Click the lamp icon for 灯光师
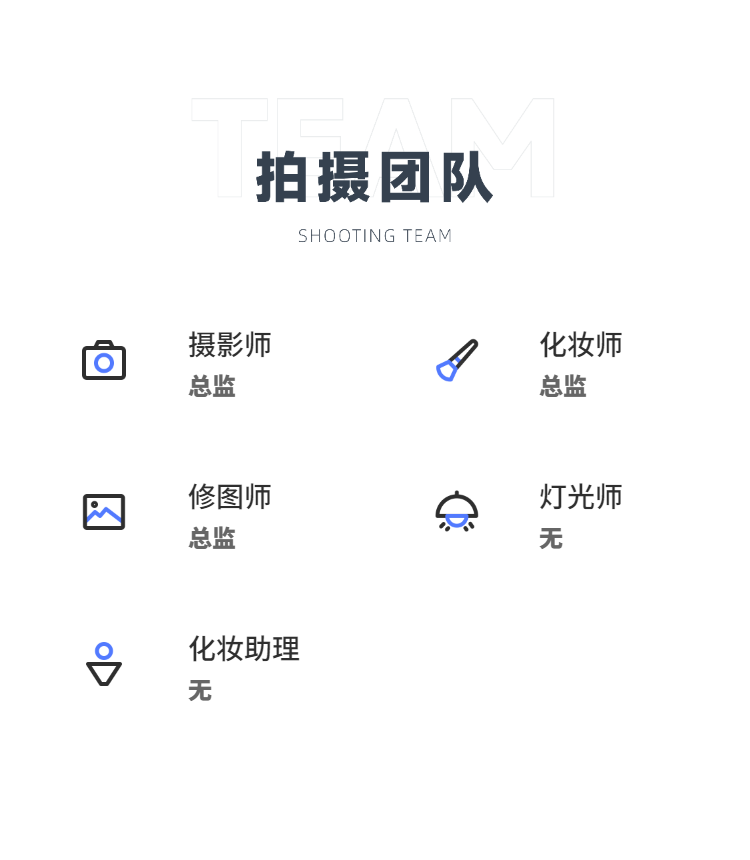The height and width of the screenshot is (860, 750). tap(457, 511)
